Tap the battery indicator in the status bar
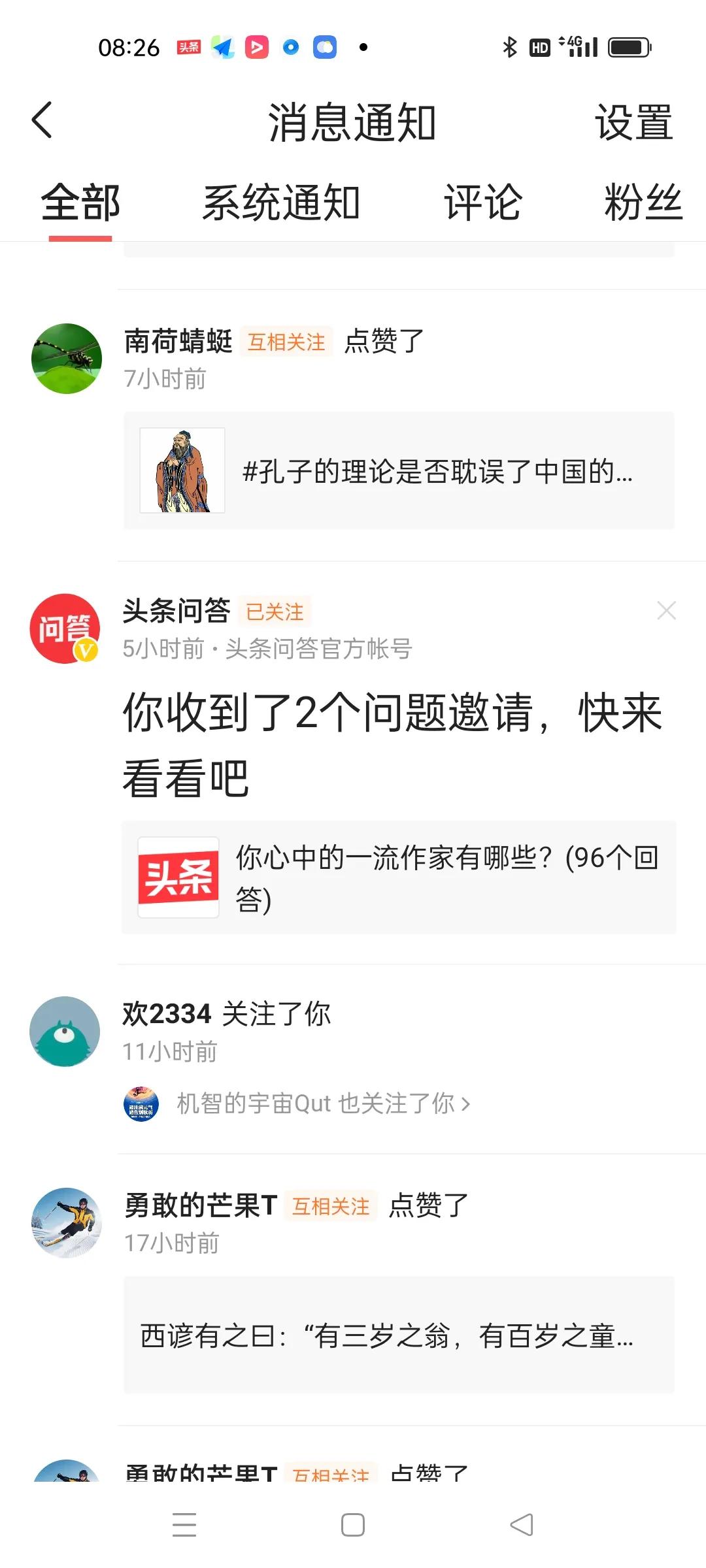706x1568 pixels. pos(629,46)
